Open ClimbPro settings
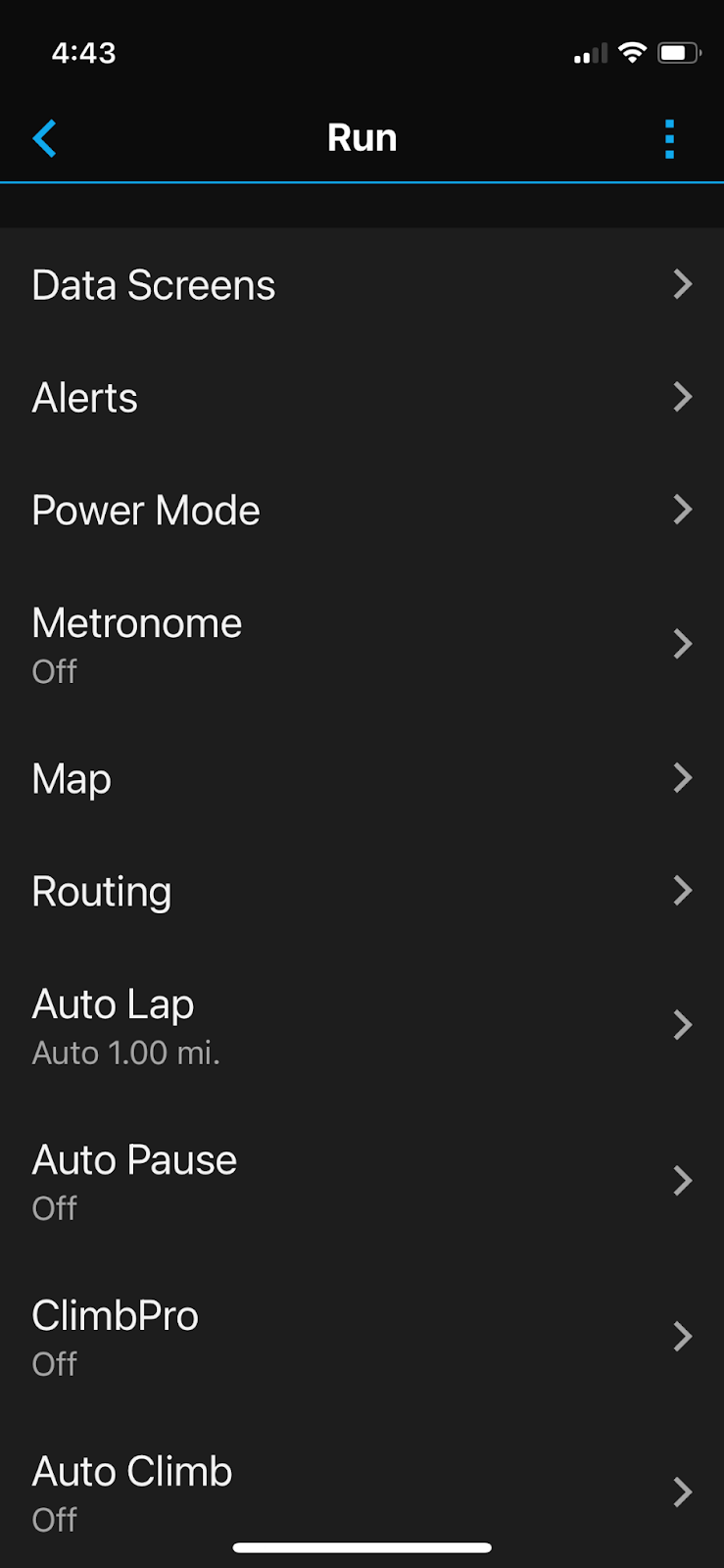Image resolution: width=724 pixels, height=1568 pixels. tap(362, 1337)
